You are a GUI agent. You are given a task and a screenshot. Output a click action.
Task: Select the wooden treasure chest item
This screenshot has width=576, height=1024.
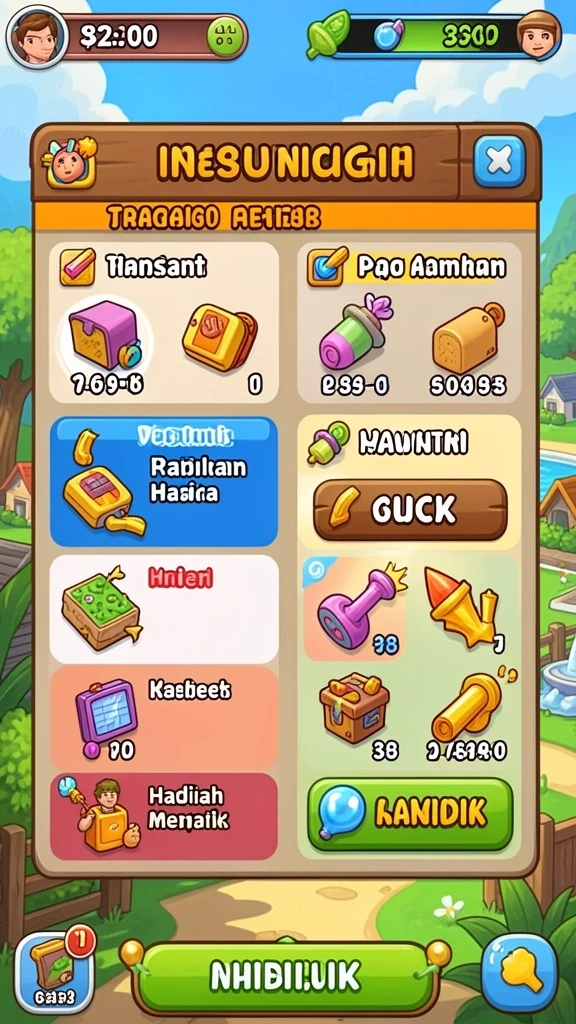[x=355, y=709]
